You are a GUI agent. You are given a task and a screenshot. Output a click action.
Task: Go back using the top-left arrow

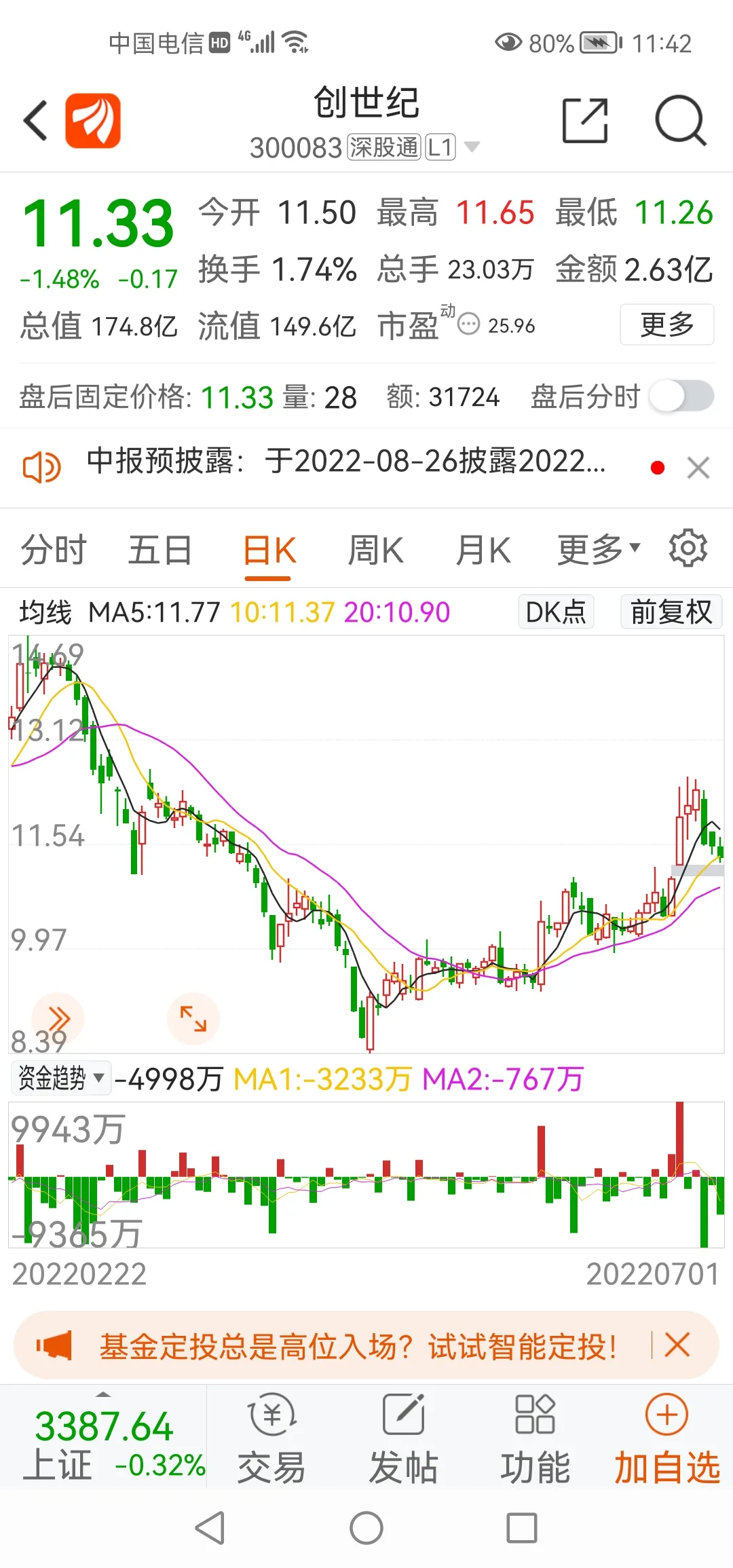coord(36,121)
